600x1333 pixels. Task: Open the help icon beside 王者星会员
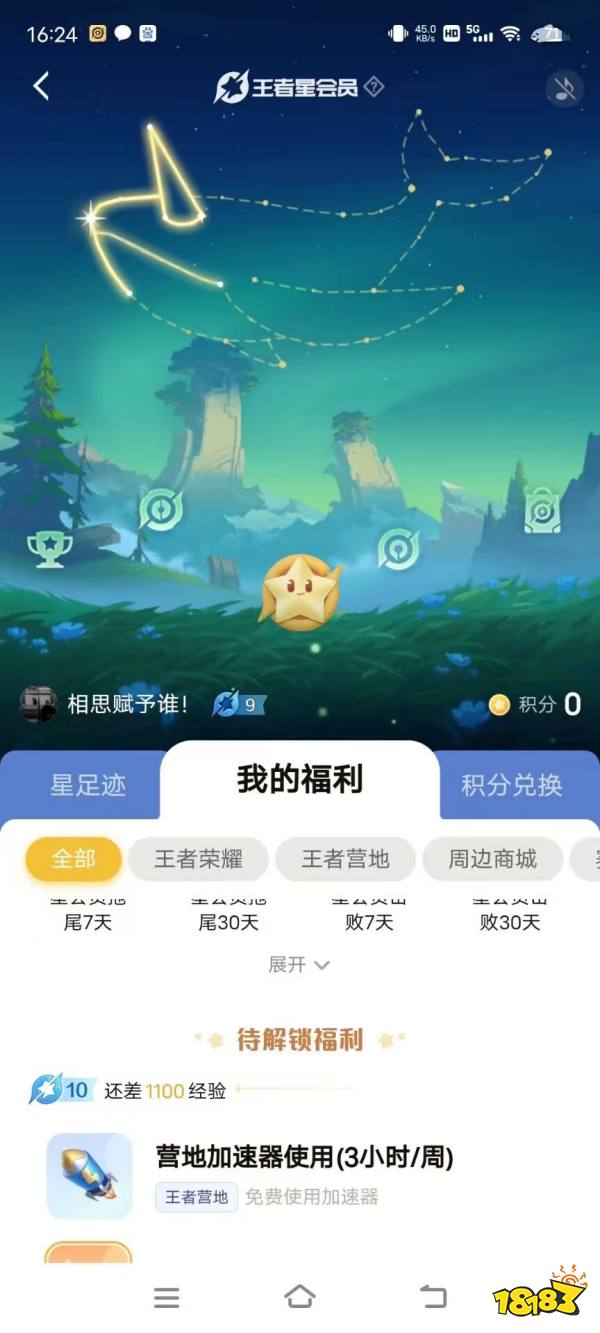374,87
